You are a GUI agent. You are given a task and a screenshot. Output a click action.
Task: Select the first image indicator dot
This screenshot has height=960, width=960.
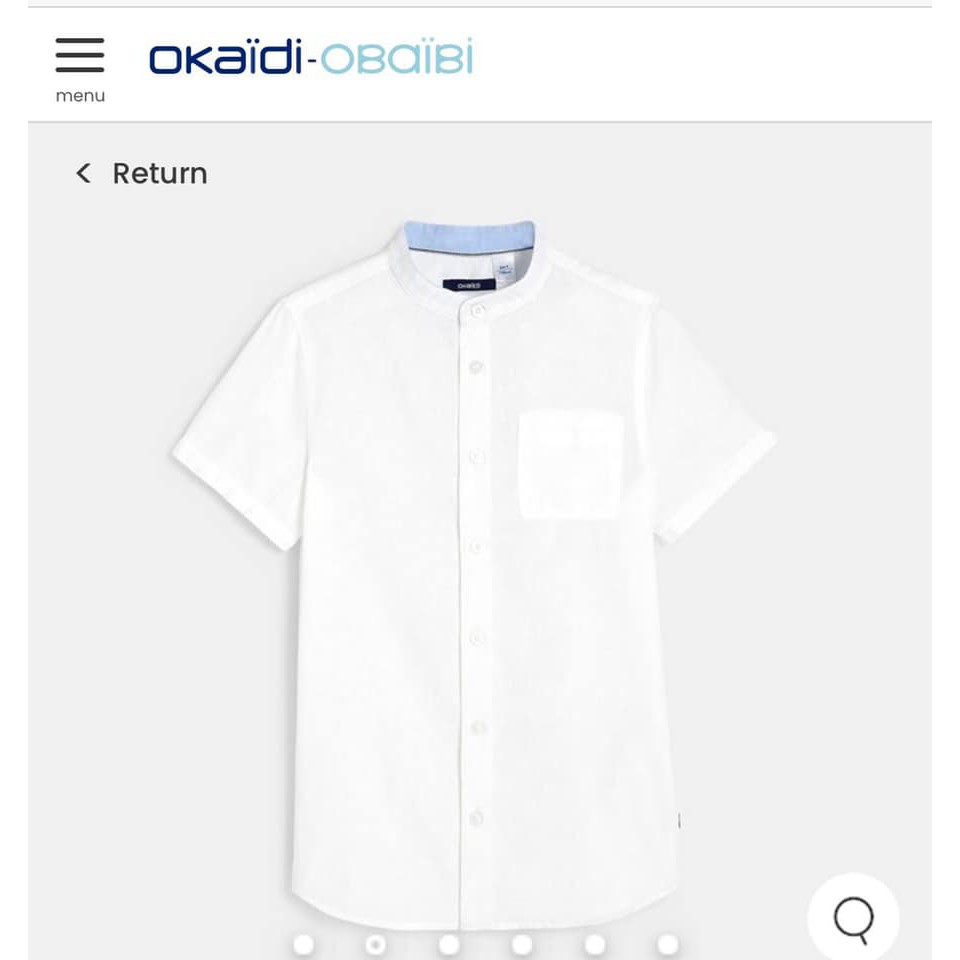point(303,944)
